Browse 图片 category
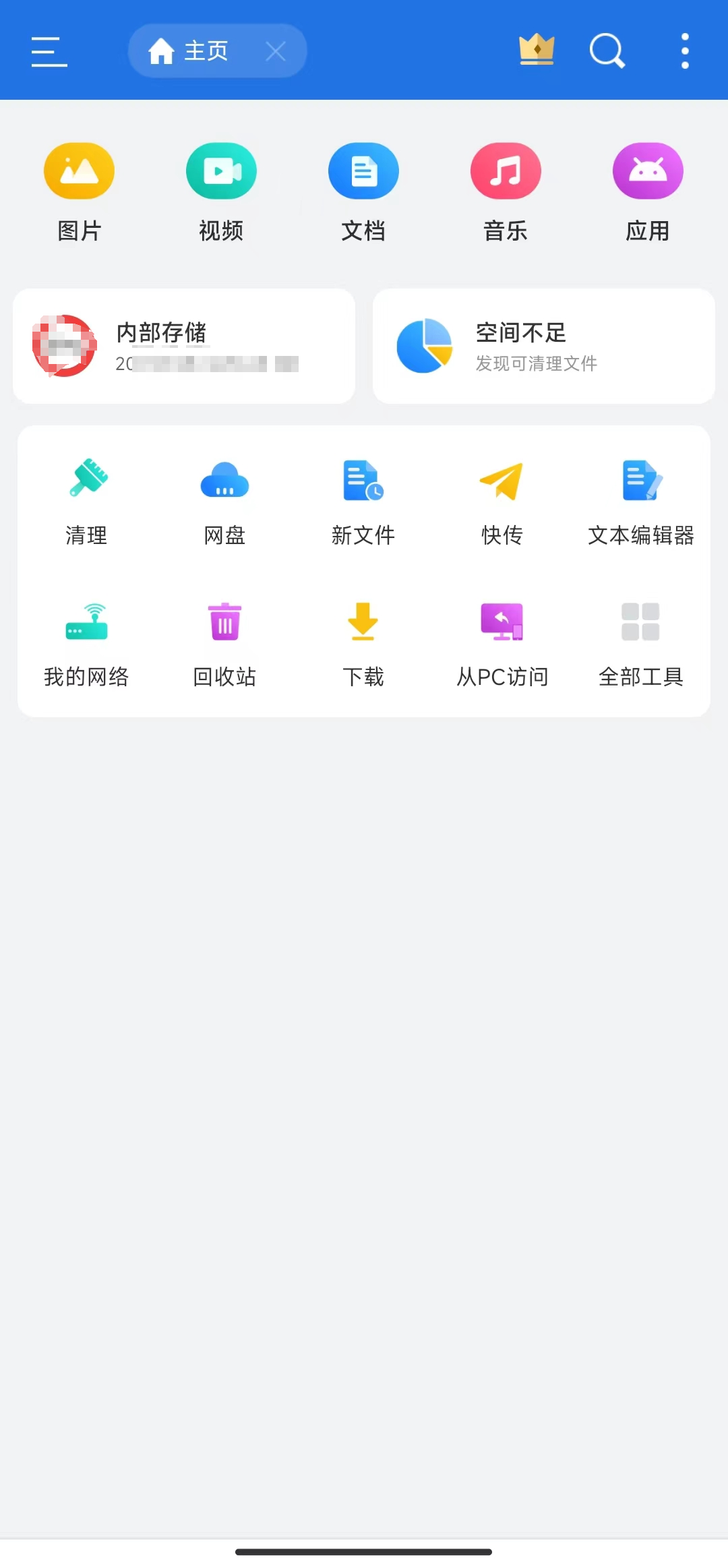Viewport: 728px width, 1568px height. pos(79,192)
